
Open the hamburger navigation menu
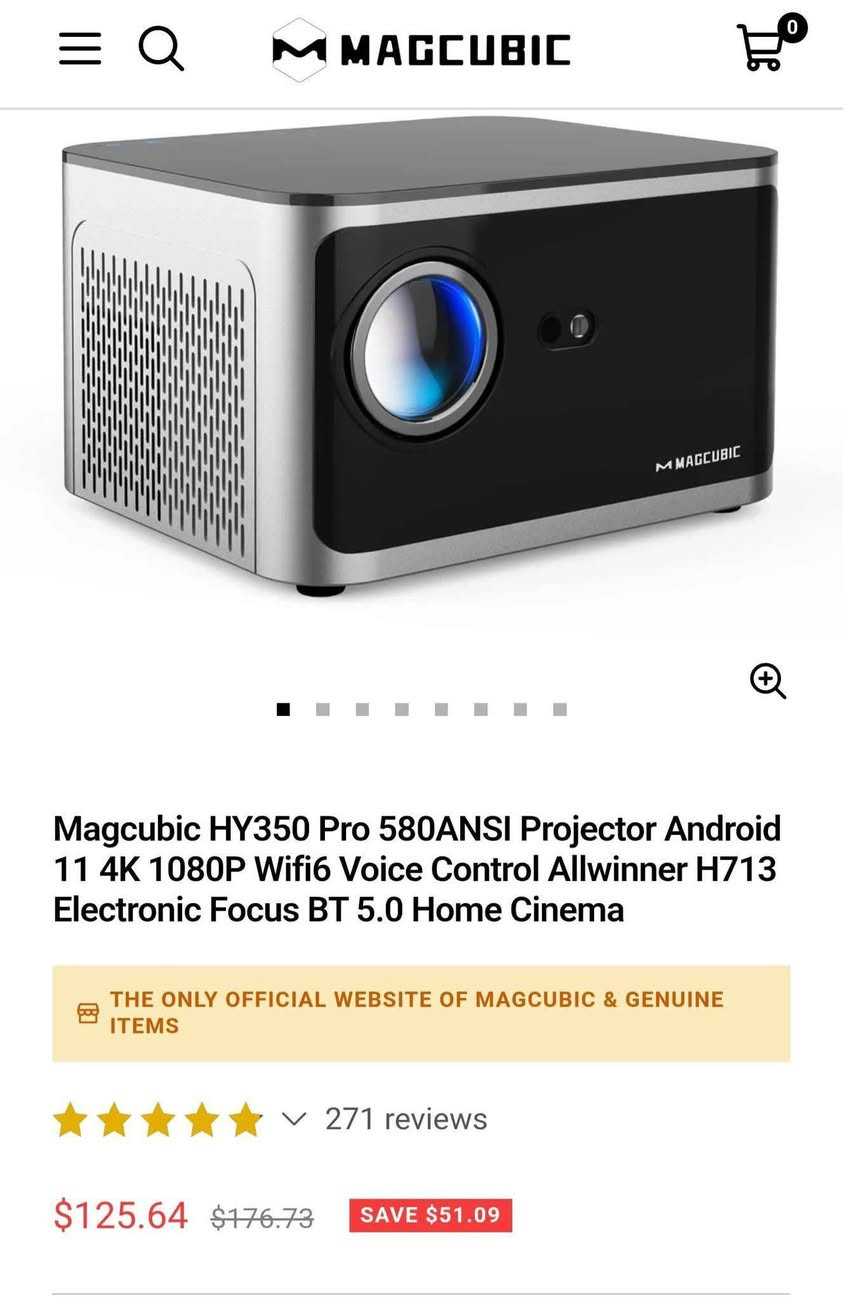click(80, 49)
